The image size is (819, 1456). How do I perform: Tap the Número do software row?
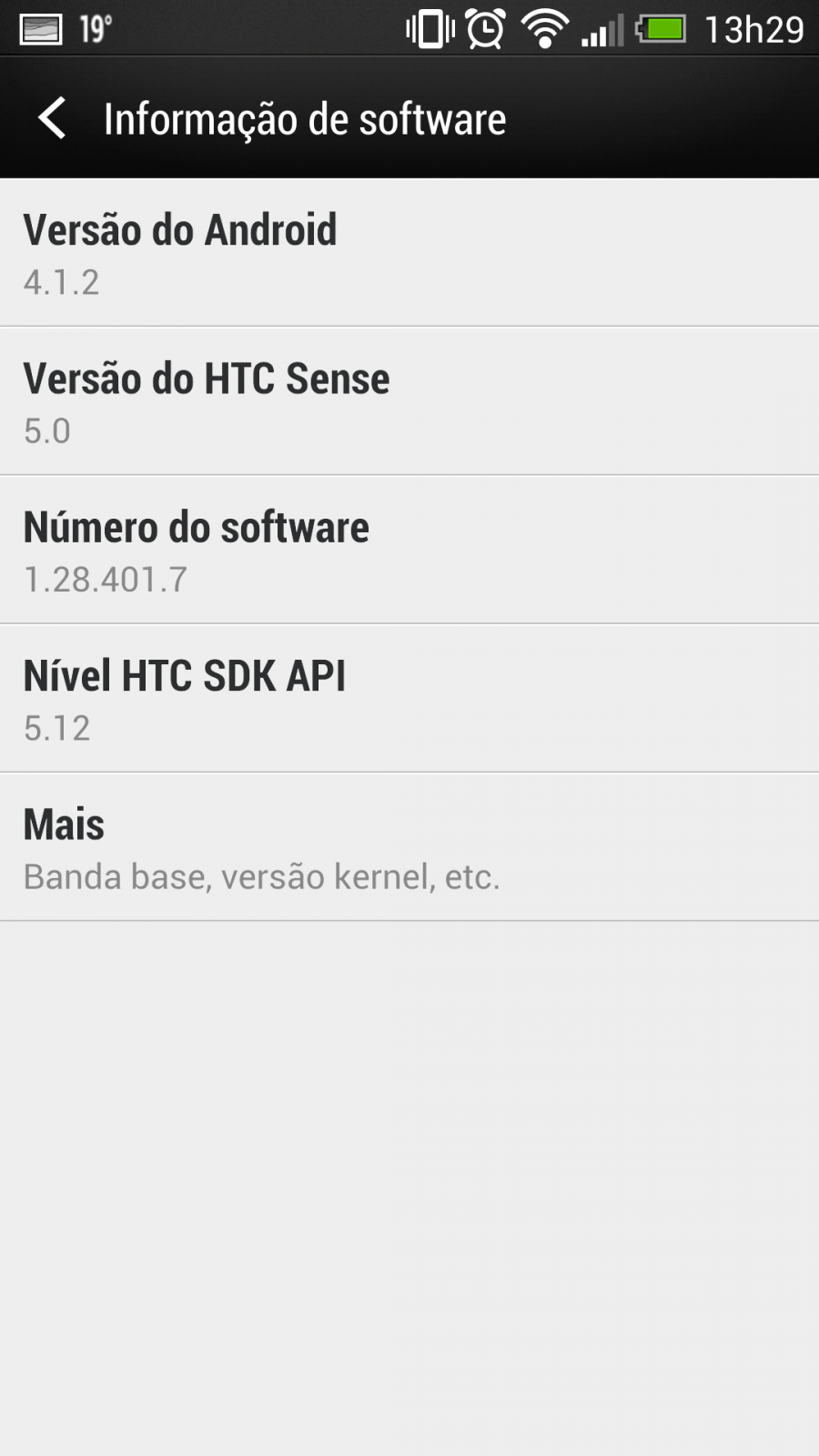(x=409, y=550)
